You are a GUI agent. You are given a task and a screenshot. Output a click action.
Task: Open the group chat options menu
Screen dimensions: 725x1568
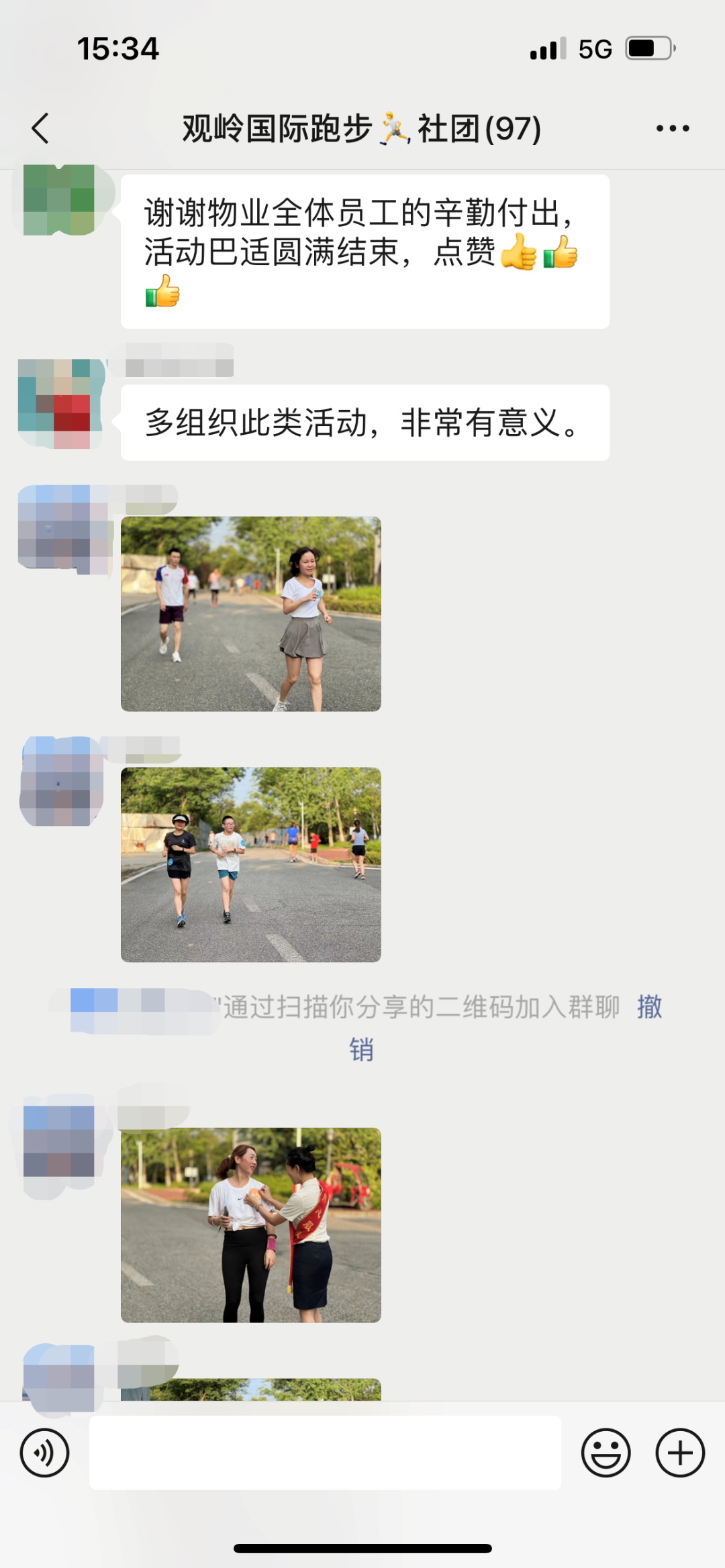(672, 128)
